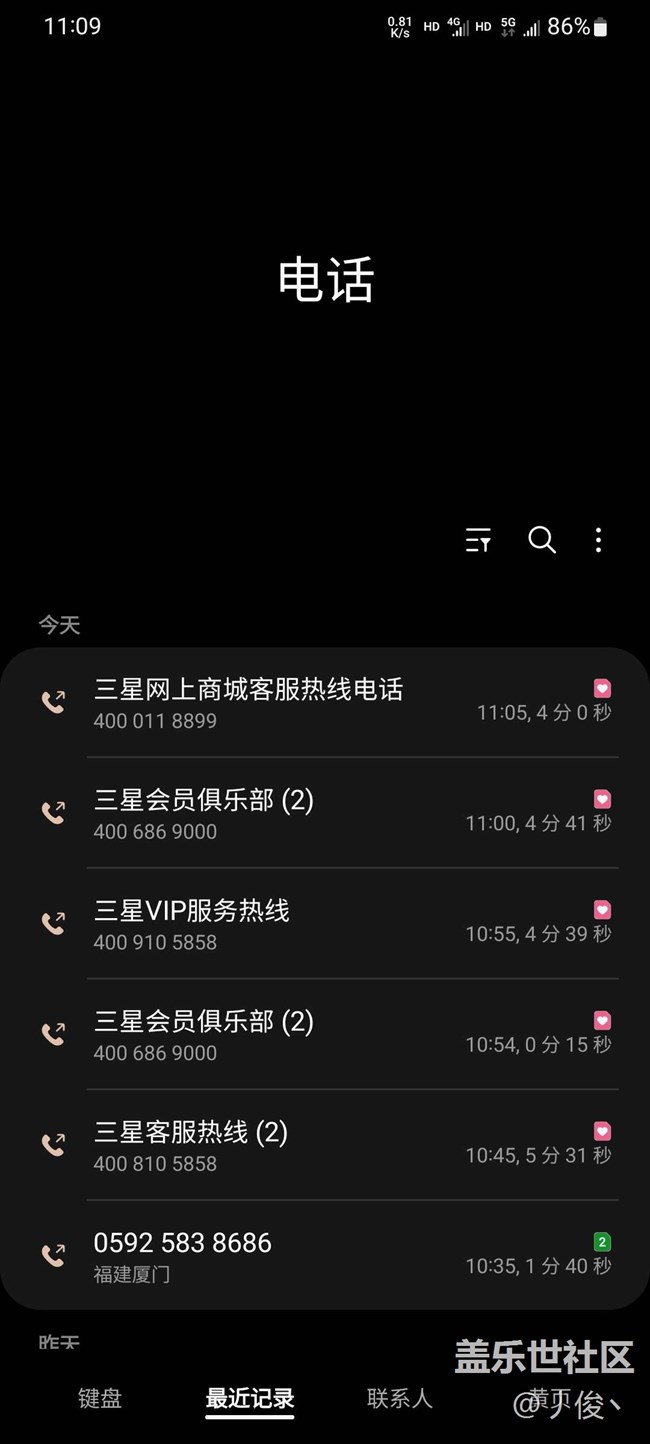Tap the search magnifier icon
This screenshot has height=1444, width=650.
(x=541, y=541)
